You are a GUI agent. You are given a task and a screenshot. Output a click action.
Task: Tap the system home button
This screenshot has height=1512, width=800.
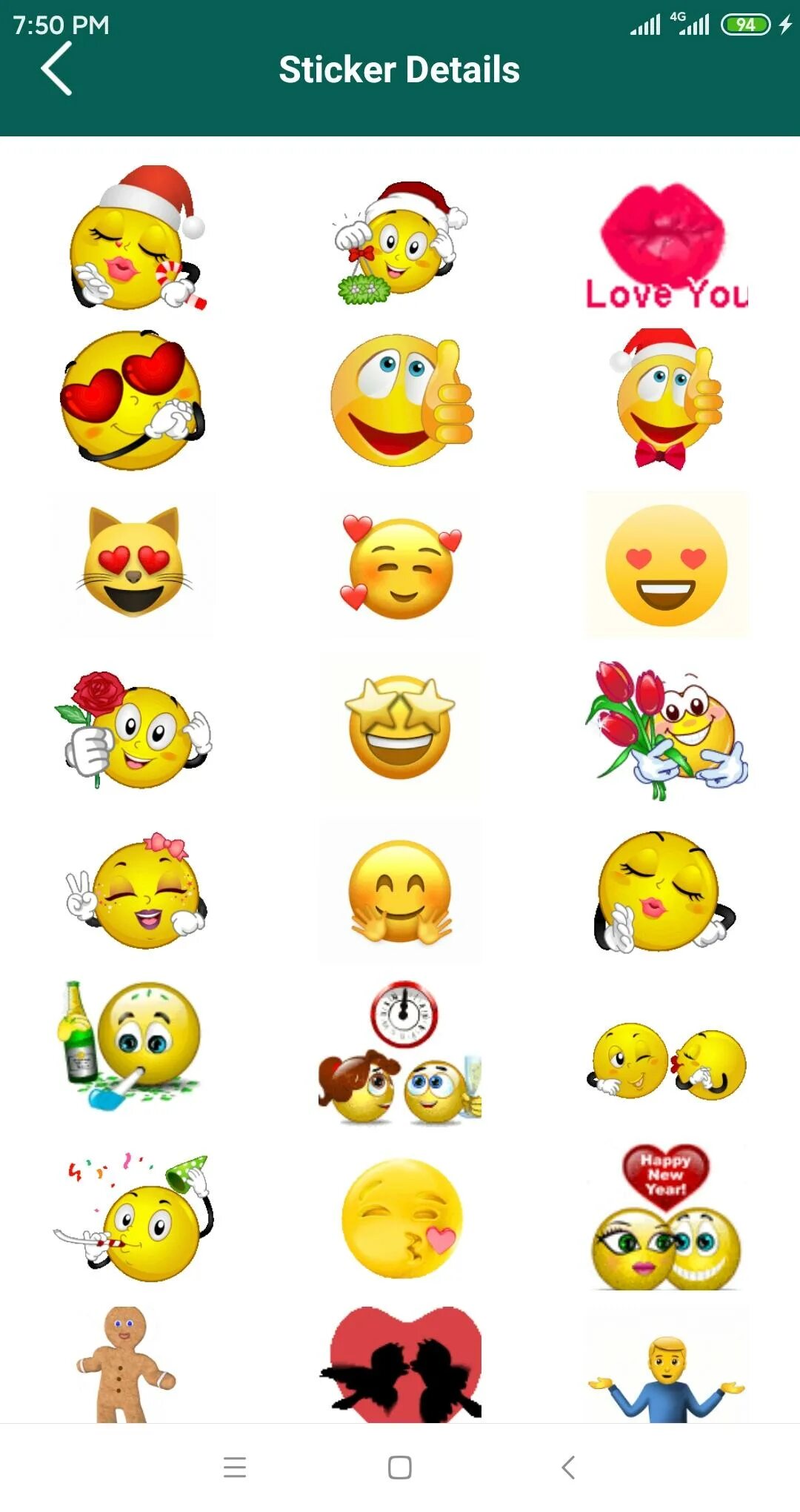point(400,1468)
